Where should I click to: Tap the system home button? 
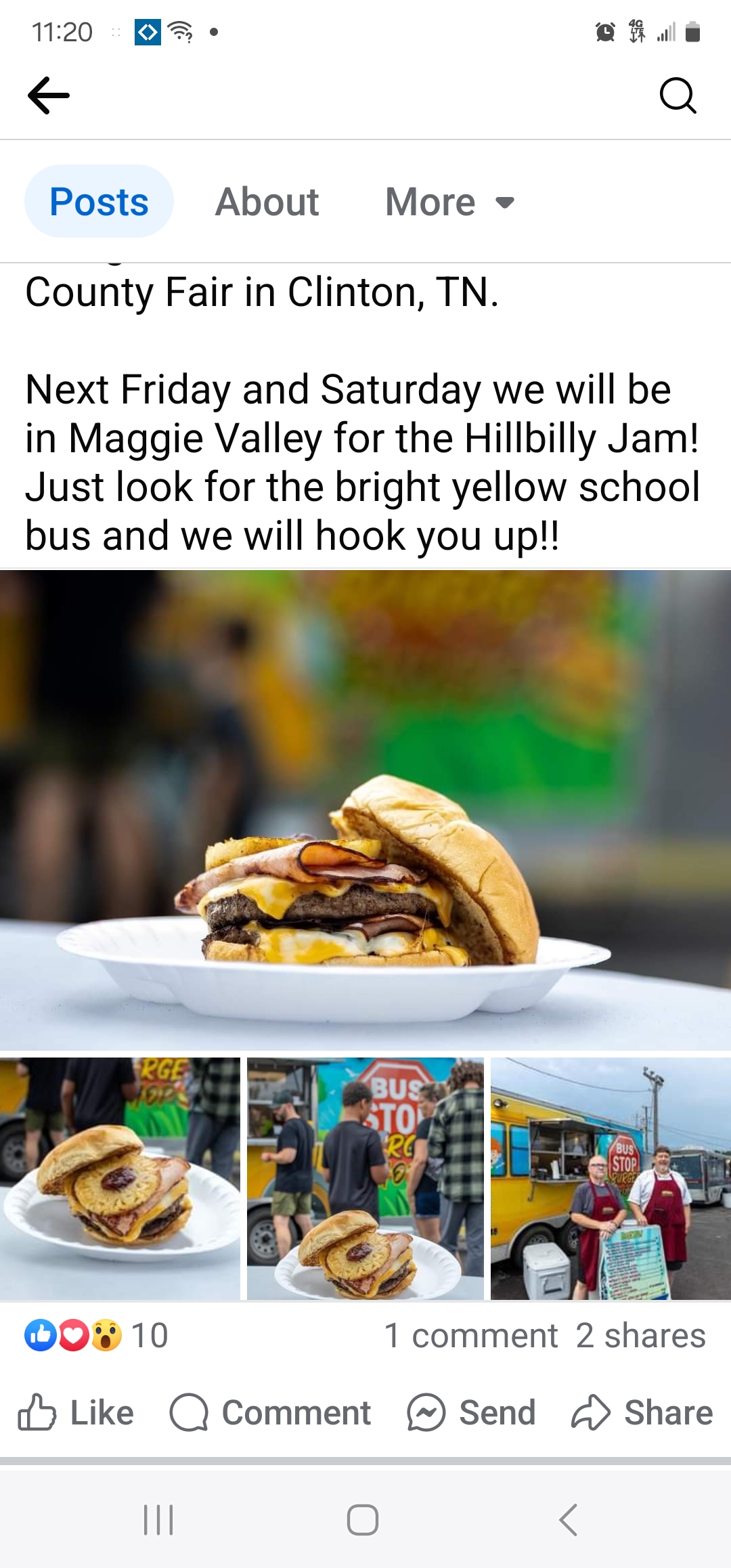pyautogui.click(x=363, y=1520)
